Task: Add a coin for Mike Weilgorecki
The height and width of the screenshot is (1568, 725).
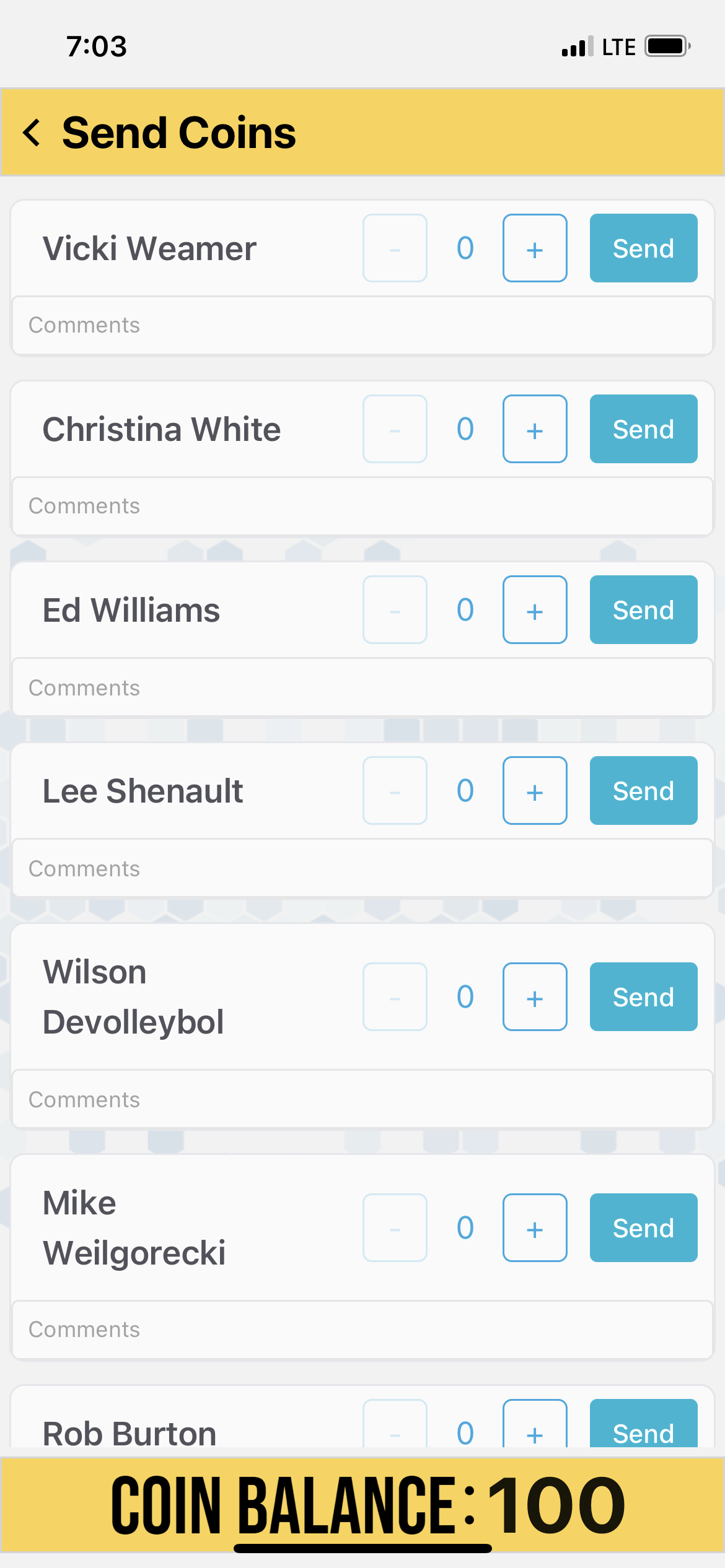Action: pyautogui.click(x=535, y=1228)
